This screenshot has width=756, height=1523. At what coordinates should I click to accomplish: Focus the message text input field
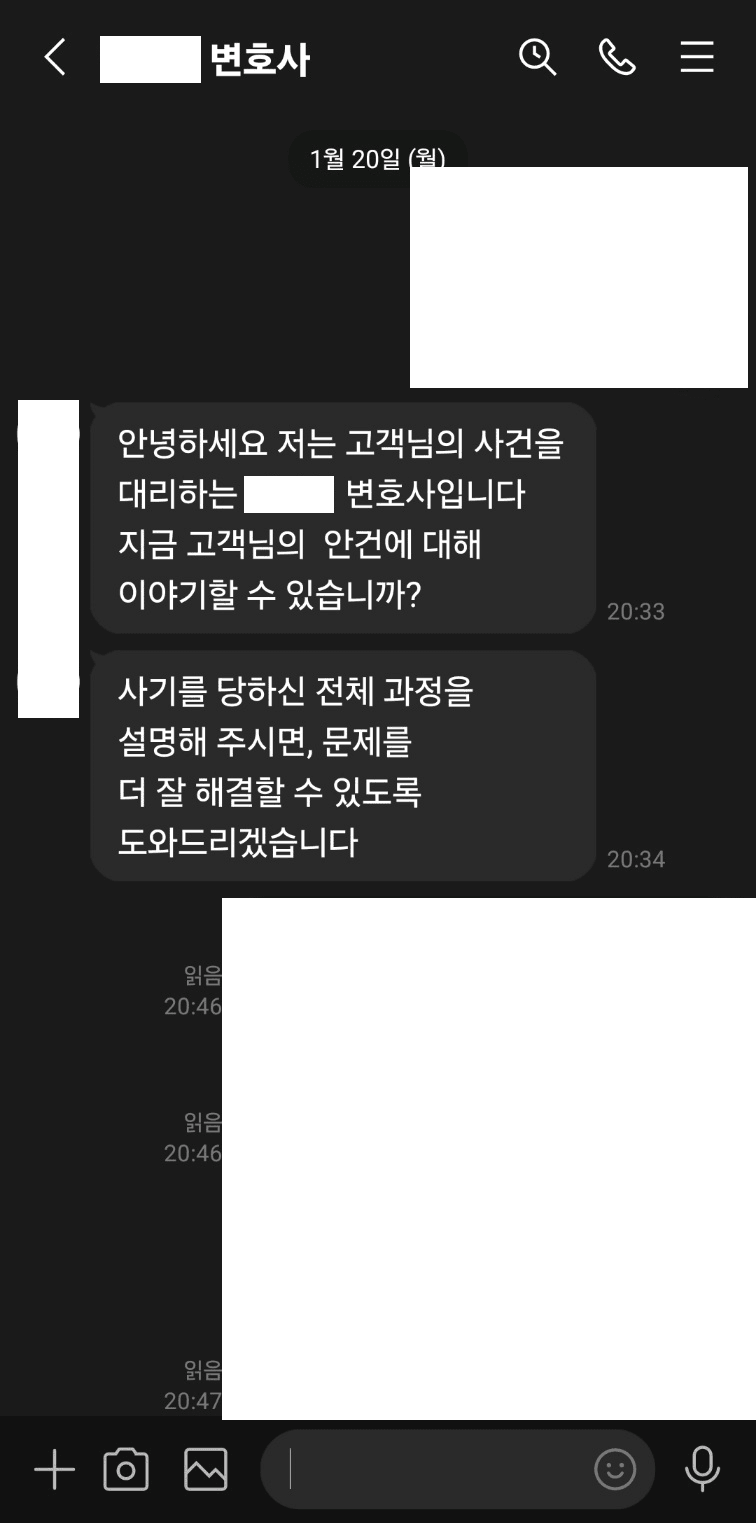click(430, 1469)
